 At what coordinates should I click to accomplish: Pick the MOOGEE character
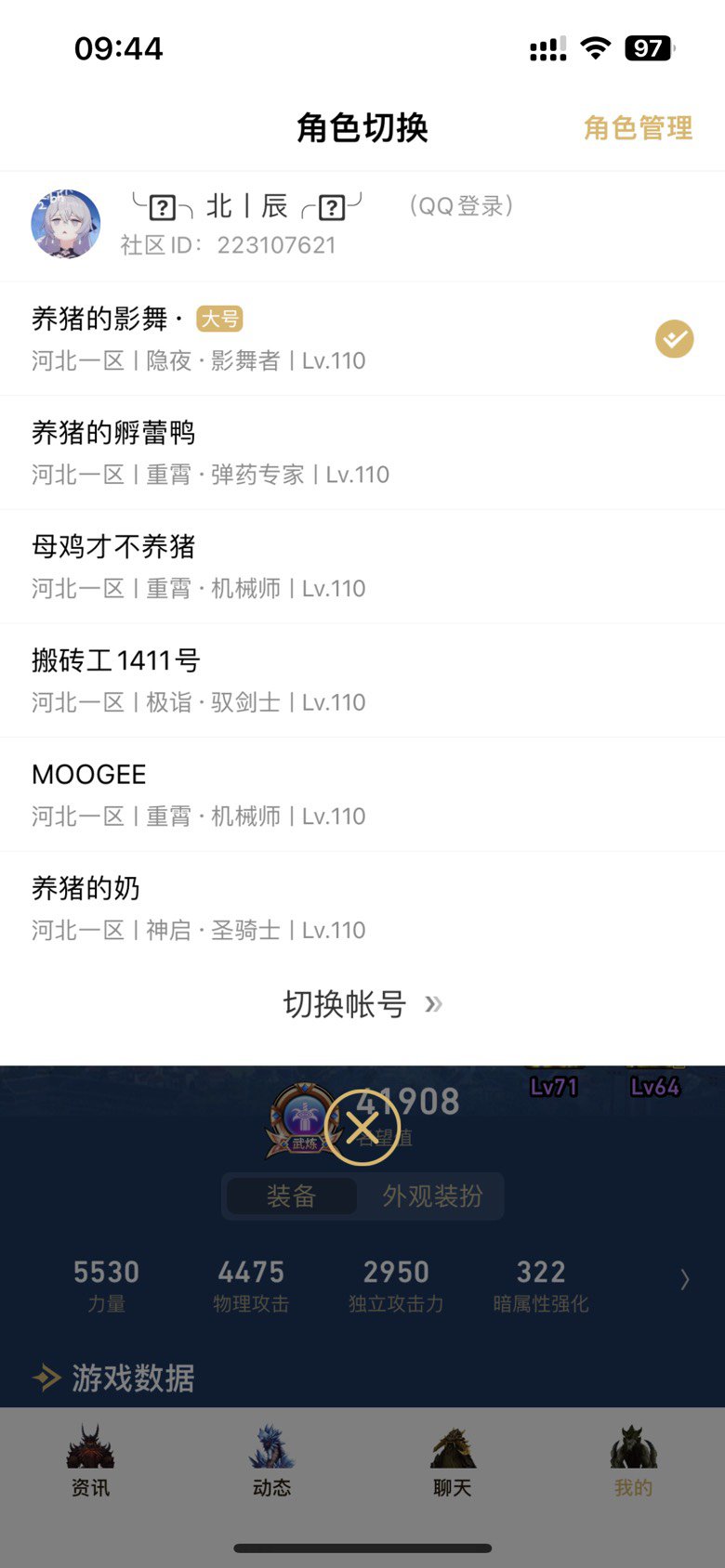(x=362, y=795)
